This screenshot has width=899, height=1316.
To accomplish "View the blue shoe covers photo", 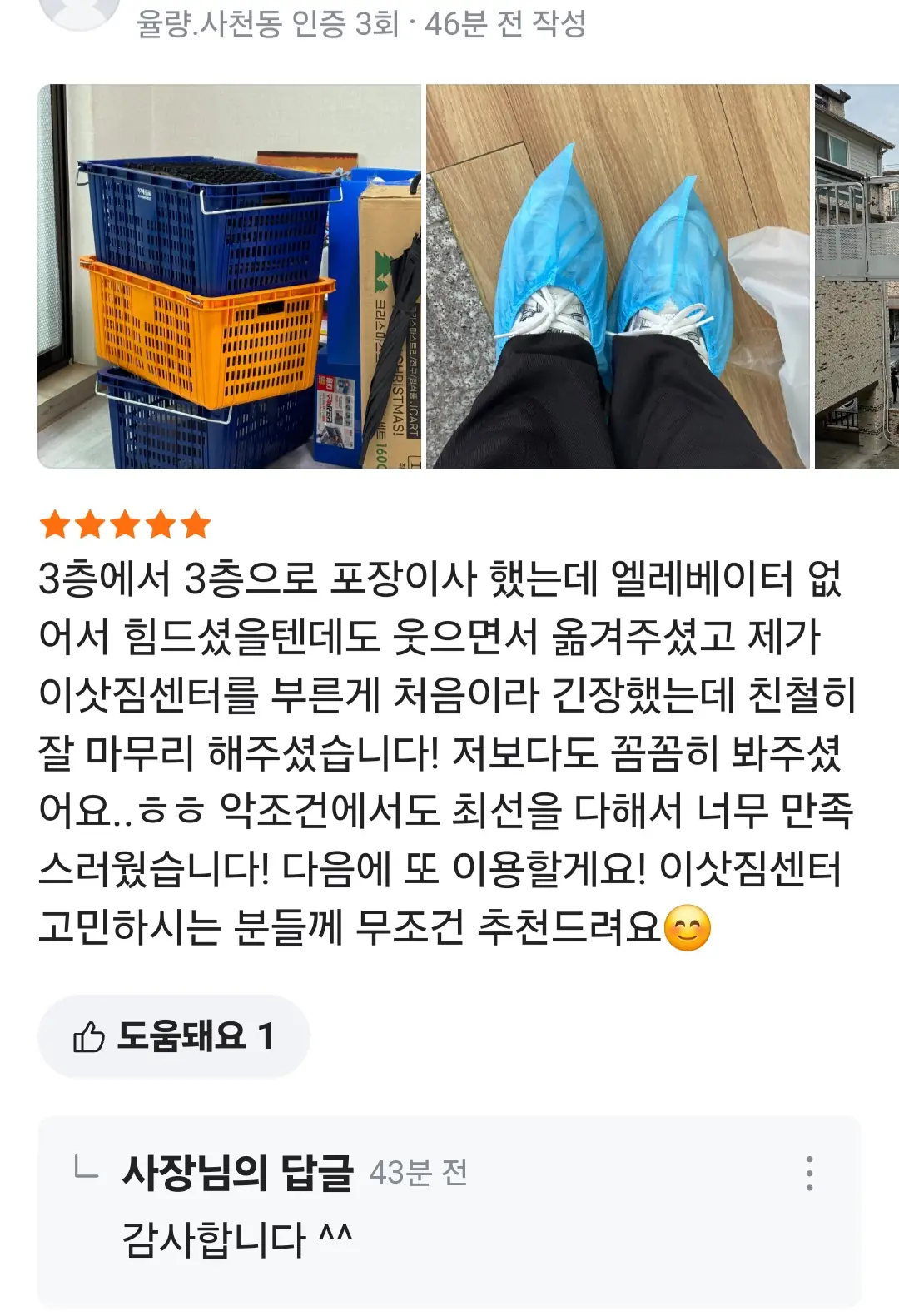I will 618,276.
